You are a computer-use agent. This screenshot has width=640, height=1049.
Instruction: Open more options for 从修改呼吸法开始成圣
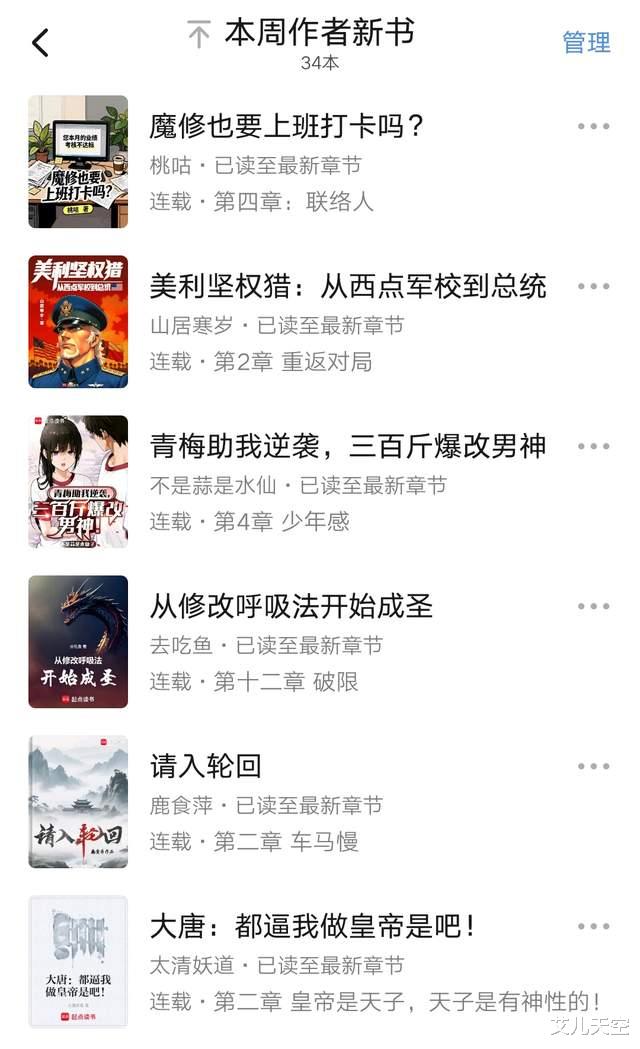click(593, 606)
